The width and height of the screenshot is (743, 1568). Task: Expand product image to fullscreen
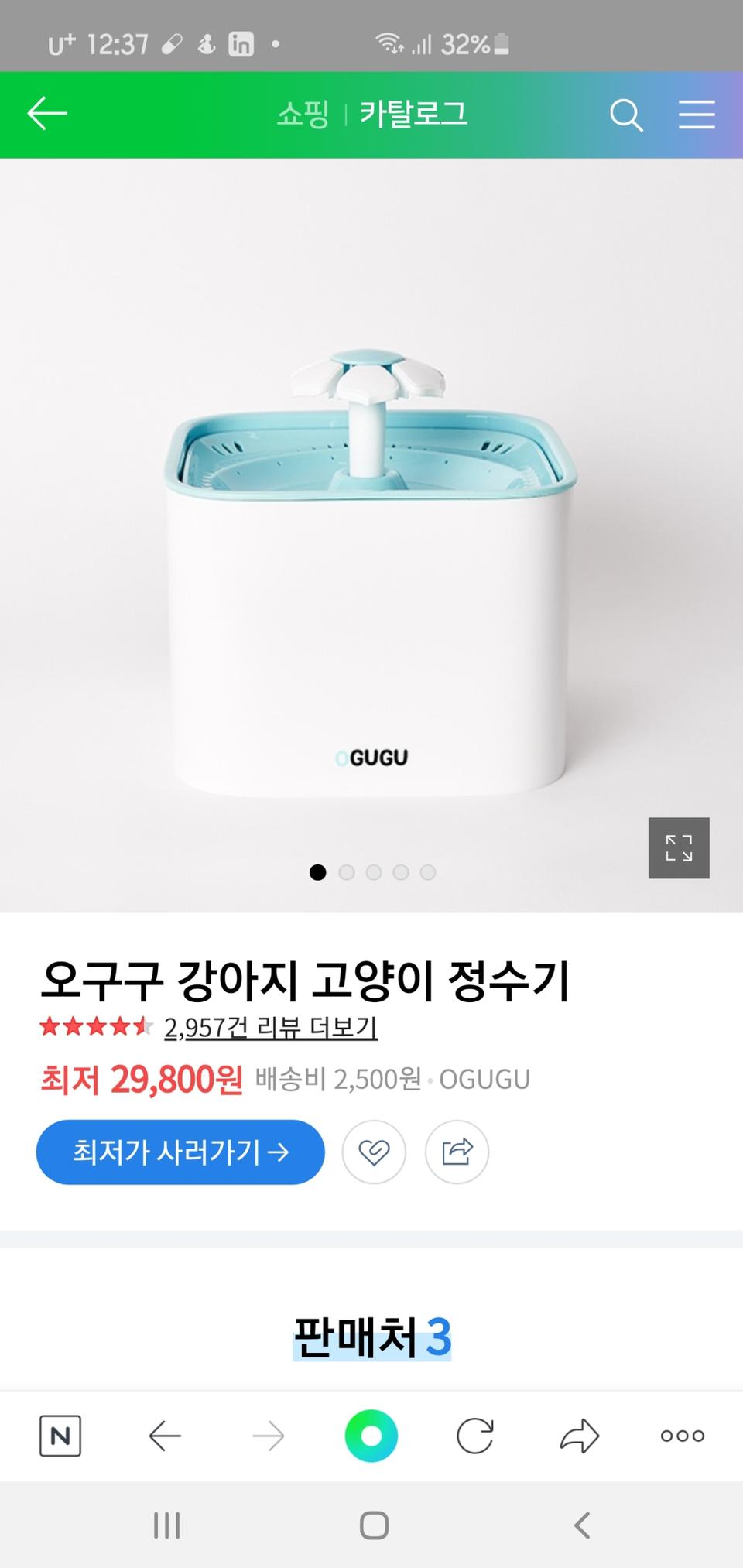pyautogui.click(x=679, y=848)
